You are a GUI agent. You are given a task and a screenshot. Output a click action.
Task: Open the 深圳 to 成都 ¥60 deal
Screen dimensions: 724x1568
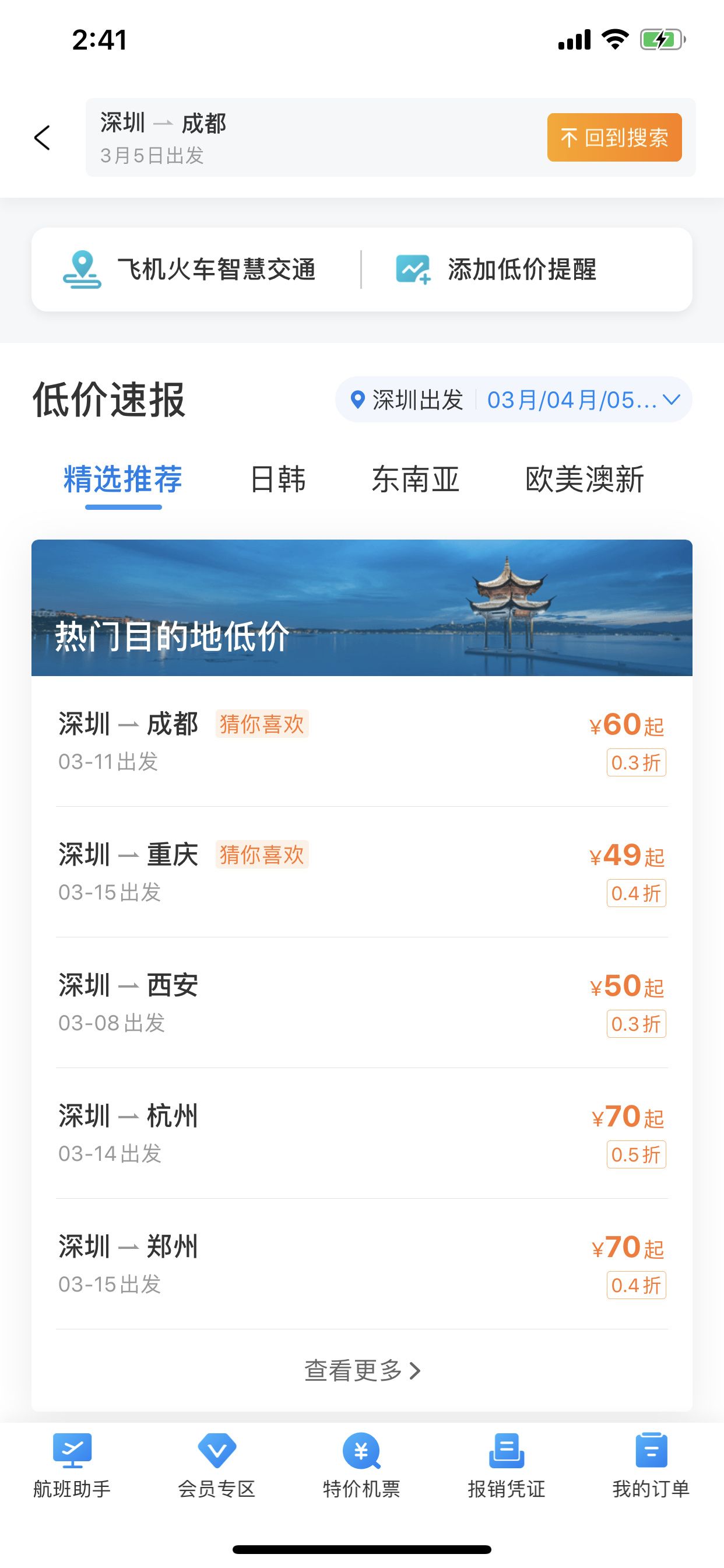click(361, 741)
